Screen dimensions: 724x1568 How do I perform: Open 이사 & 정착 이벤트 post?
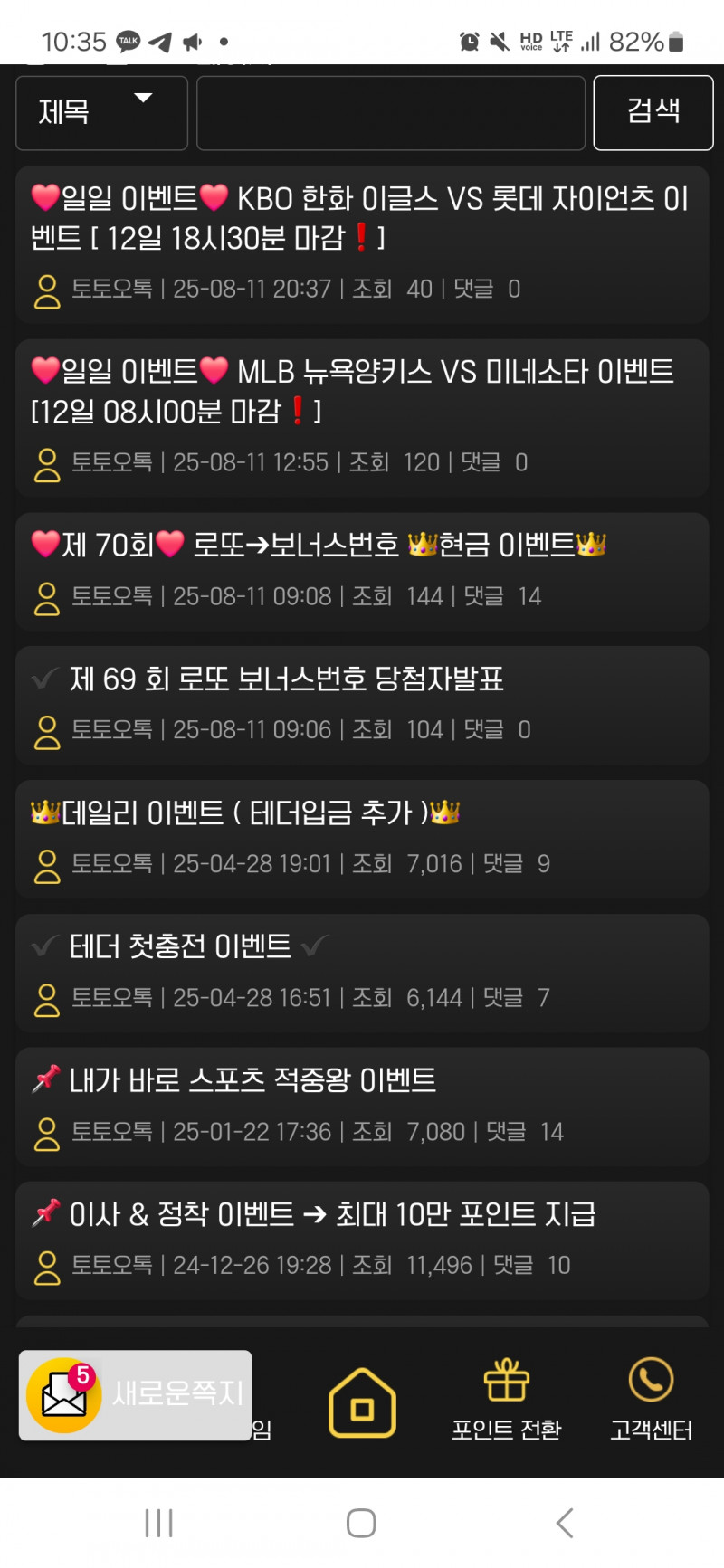331,1214
